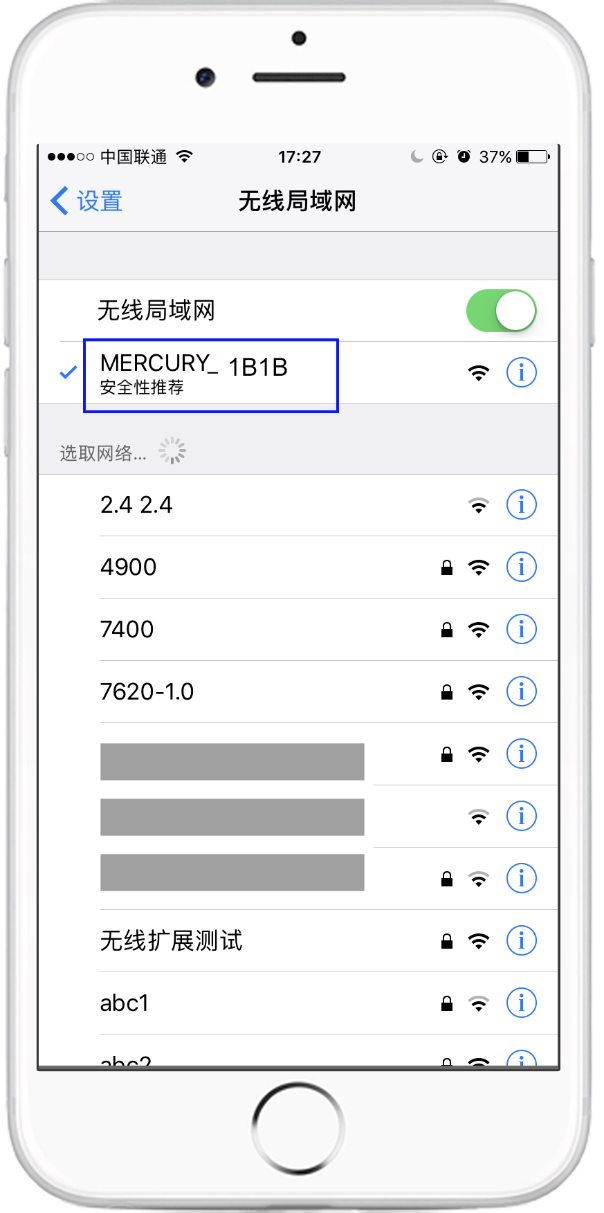Tap the info icon beside 7400
604x1213 pixels.
click(x=521, y=630)
